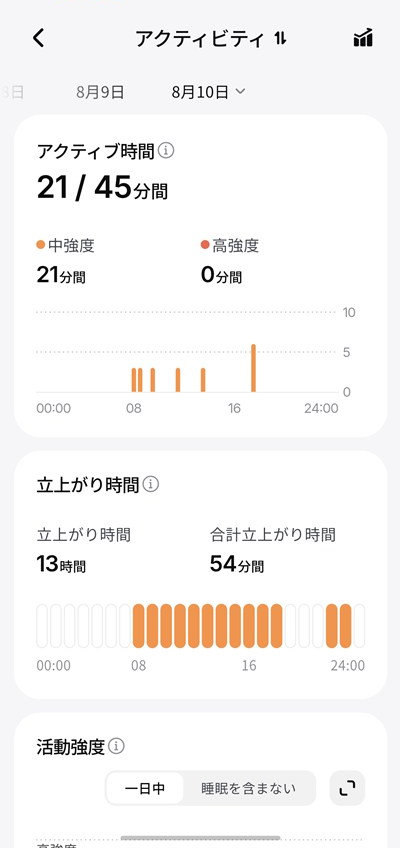400x848 pixels.
Task: Go back from the アクティビティ screen
Action: coord(38,38)
